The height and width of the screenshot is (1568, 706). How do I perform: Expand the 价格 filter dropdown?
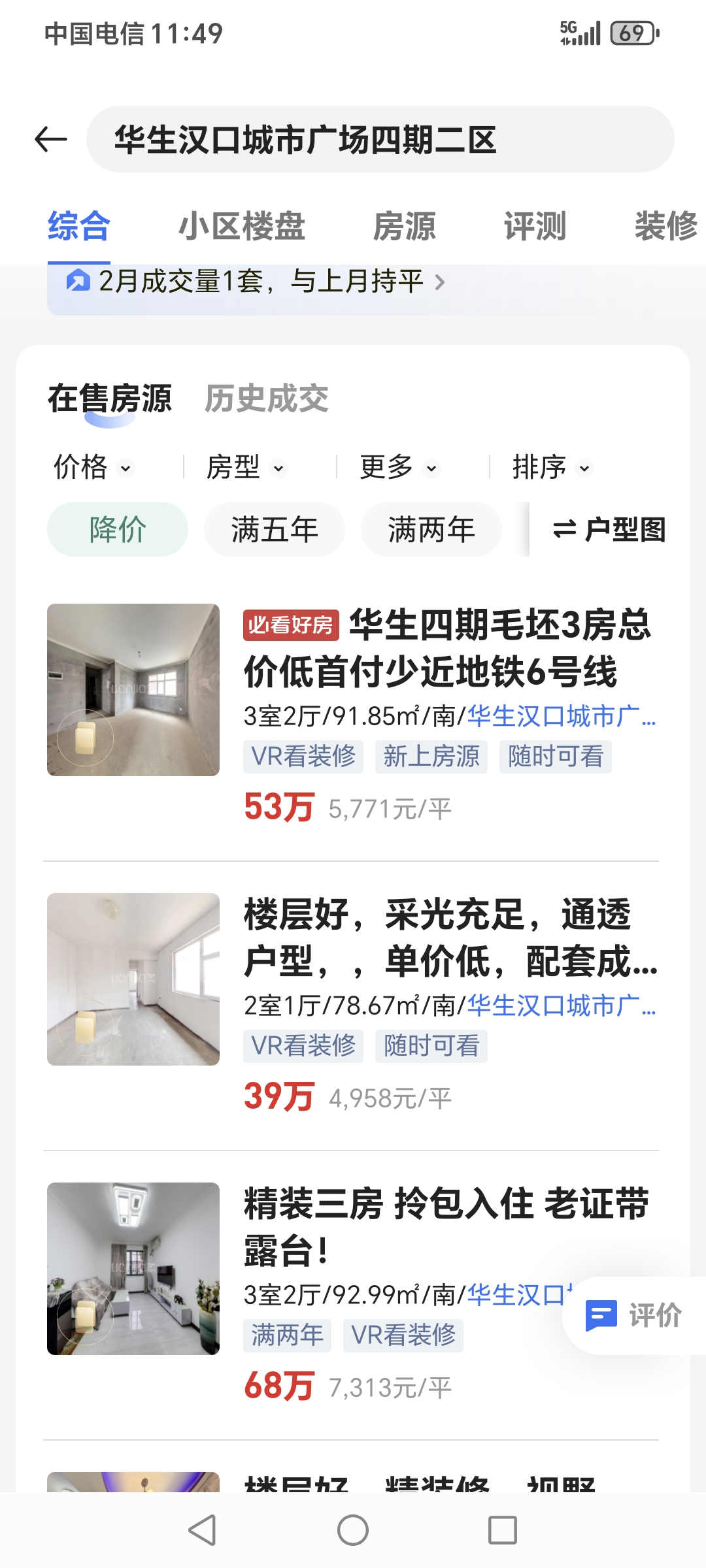[93, 467]
